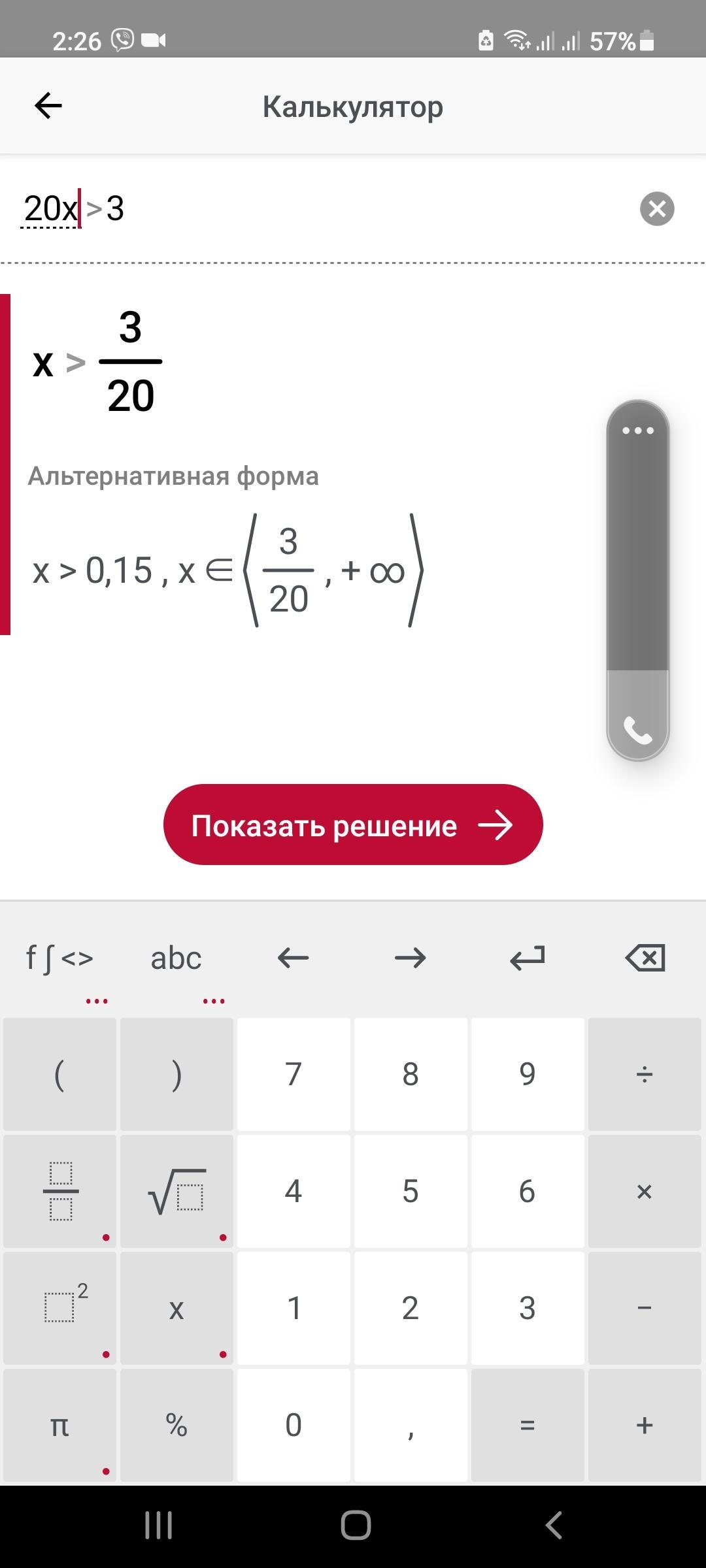The image size is (706, 1568).
Task: Move the cursor left with the arrow key
Action: click(x=293, y=958)
